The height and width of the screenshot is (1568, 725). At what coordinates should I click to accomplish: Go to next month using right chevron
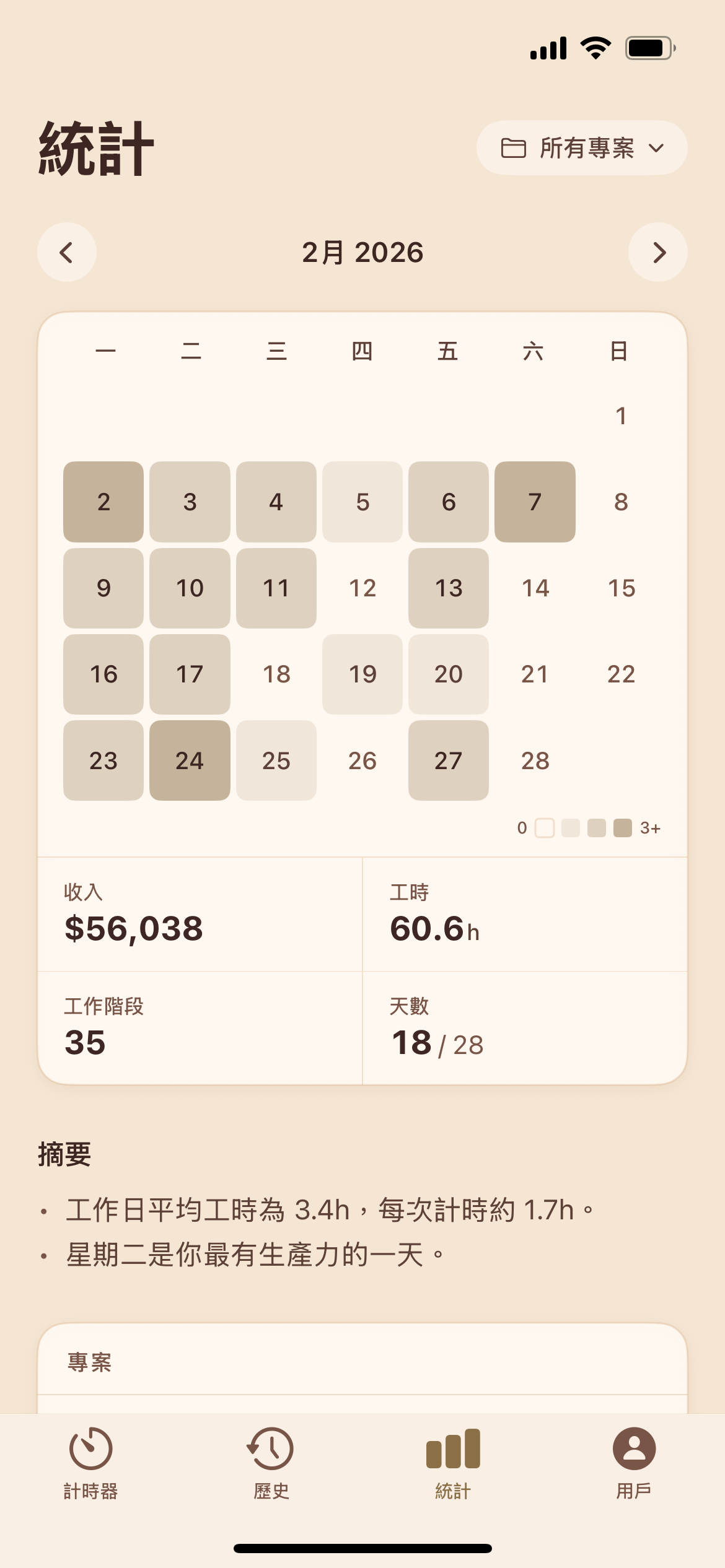(x=657, y=252)
